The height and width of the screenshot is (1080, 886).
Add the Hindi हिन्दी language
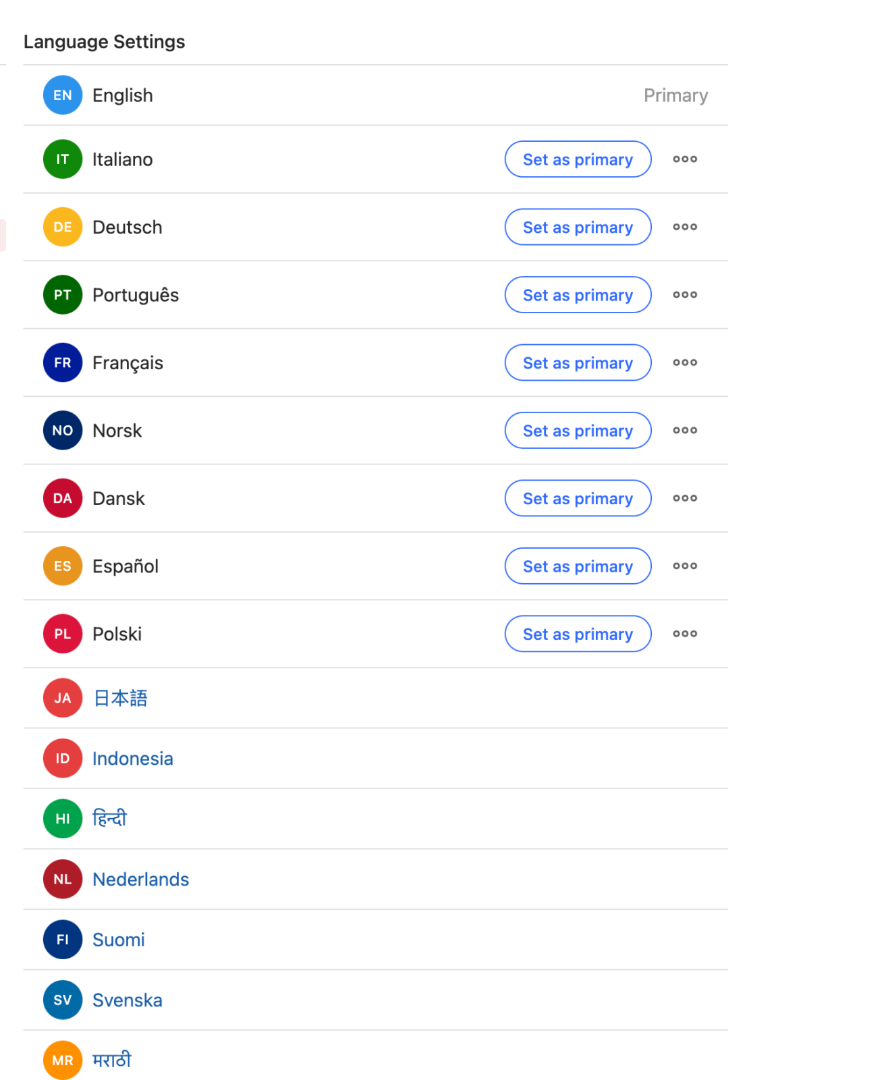109,819
